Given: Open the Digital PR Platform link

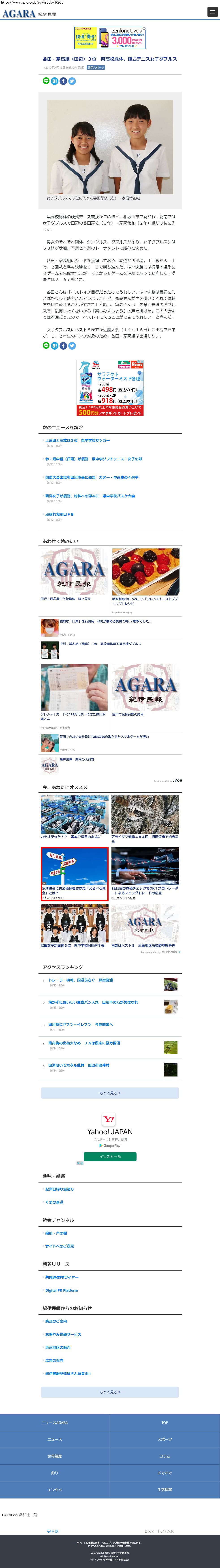Looking at the screenshot, I should coord(61,1290).
